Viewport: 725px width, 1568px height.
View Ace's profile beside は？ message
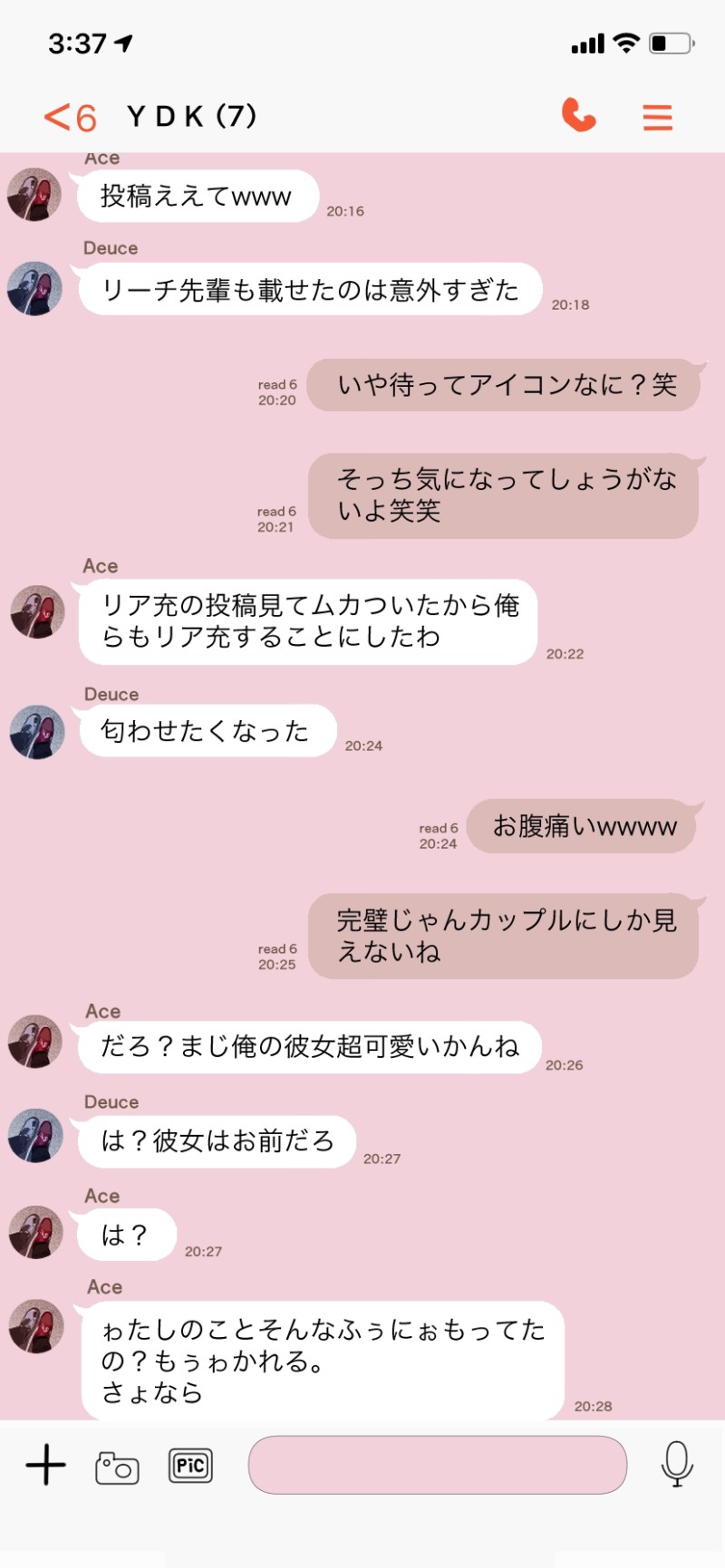(x=35, y=1233)
